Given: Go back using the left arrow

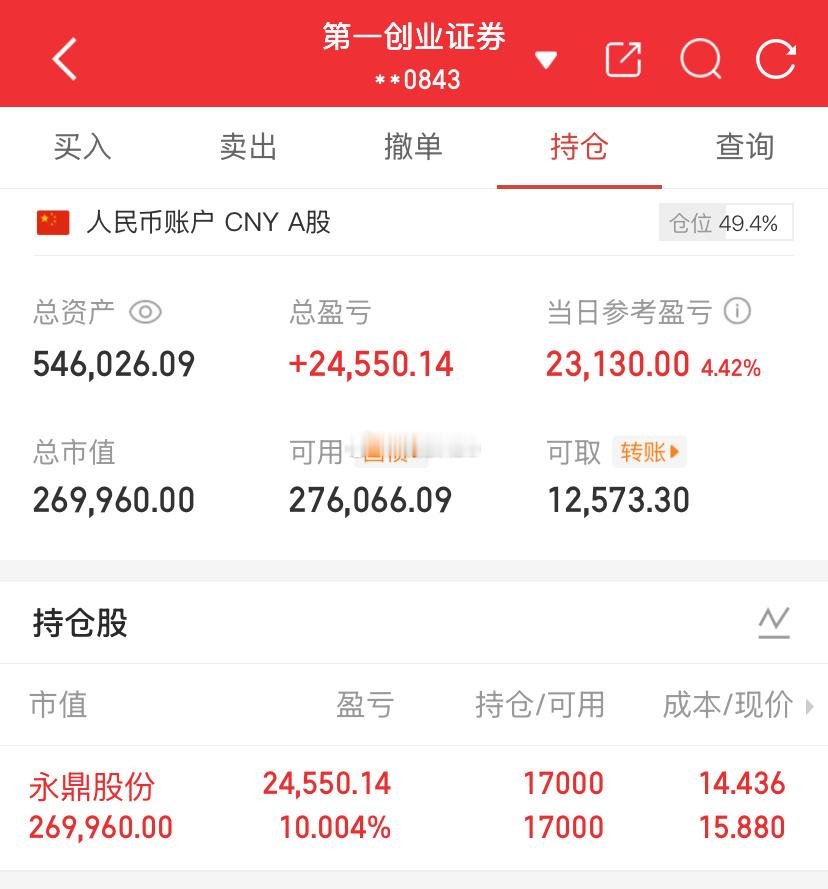Looking at the screenshot, I should 64,57.
